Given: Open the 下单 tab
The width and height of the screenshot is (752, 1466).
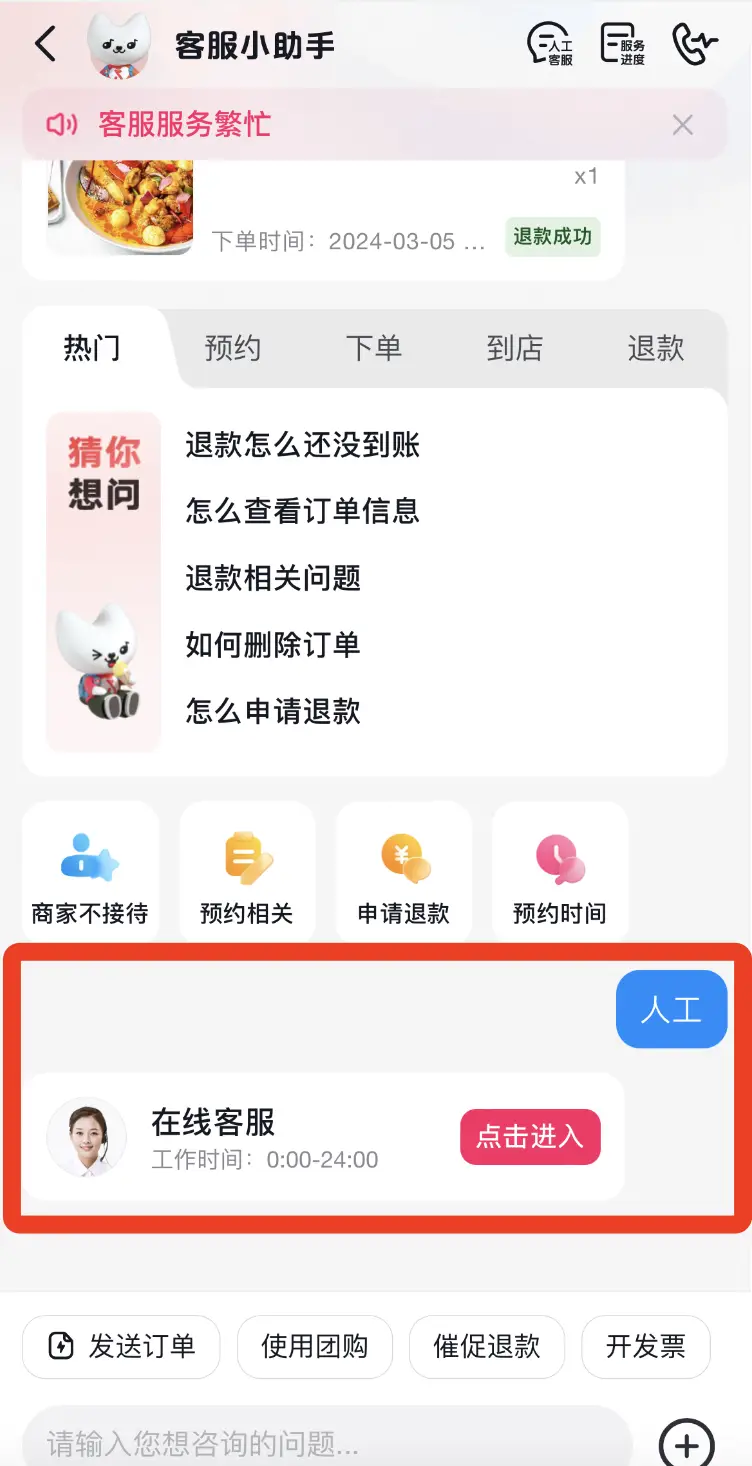Looking at the screenshot, I should (x=374, y=348).
